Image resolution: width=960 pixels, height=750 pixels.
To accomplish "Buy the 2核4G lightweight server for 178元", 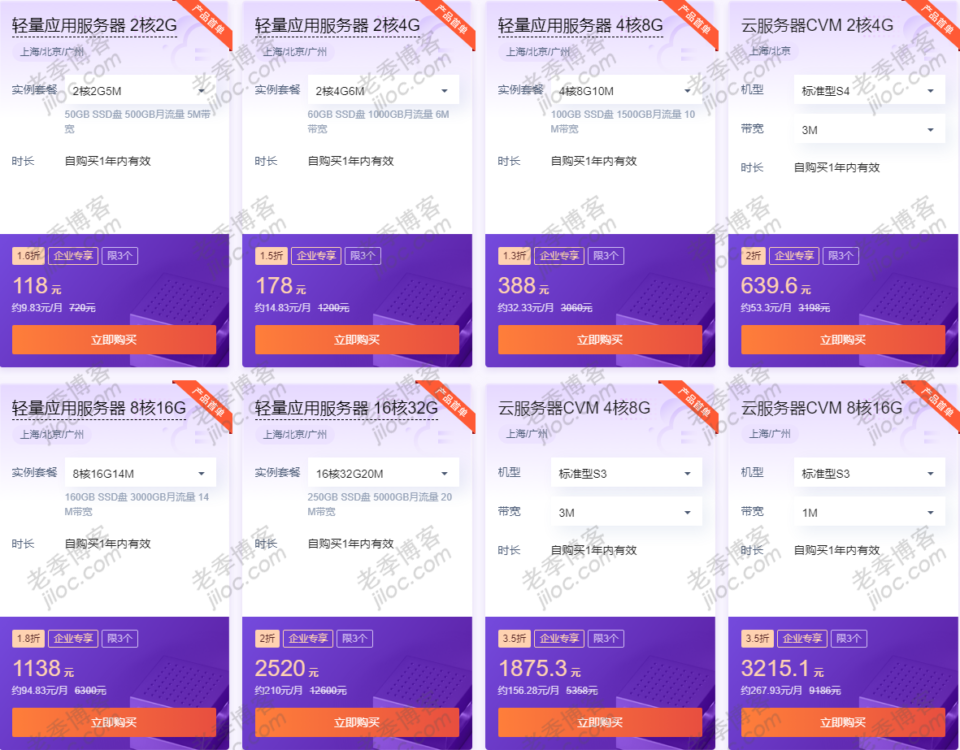I will point(357,340).
